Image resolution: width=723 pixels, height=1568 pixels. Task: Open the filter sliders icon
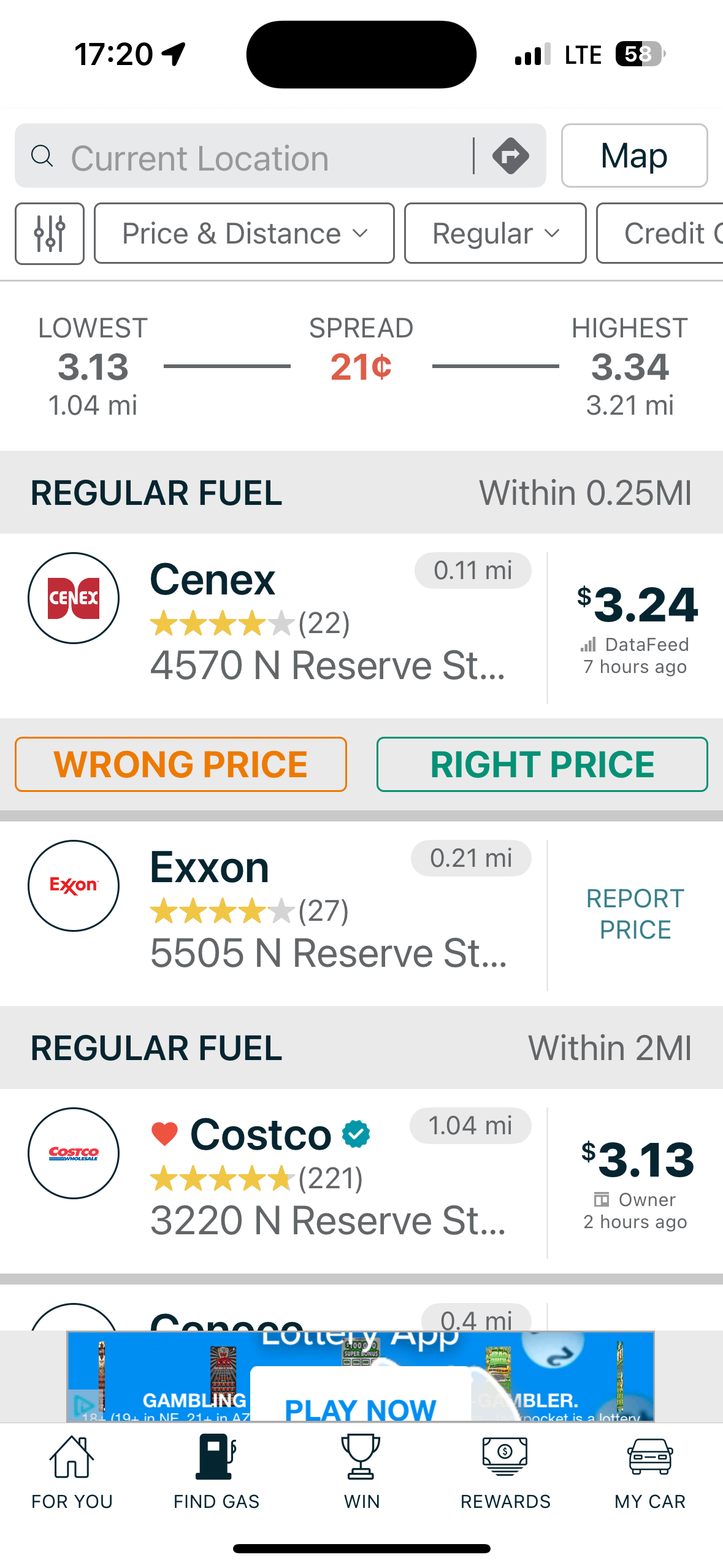point(50,234)
